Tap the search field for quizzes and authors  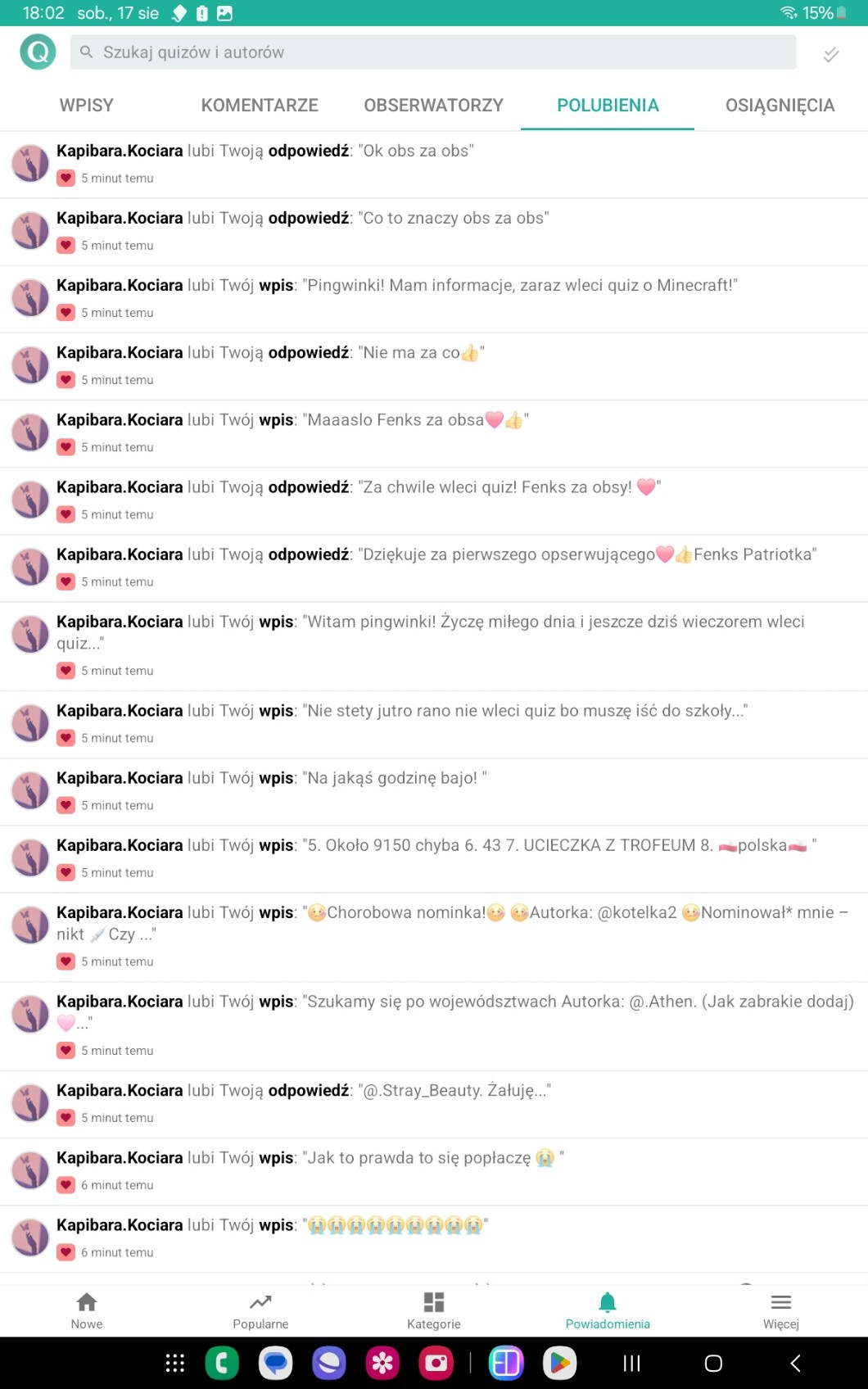[432, 52]
